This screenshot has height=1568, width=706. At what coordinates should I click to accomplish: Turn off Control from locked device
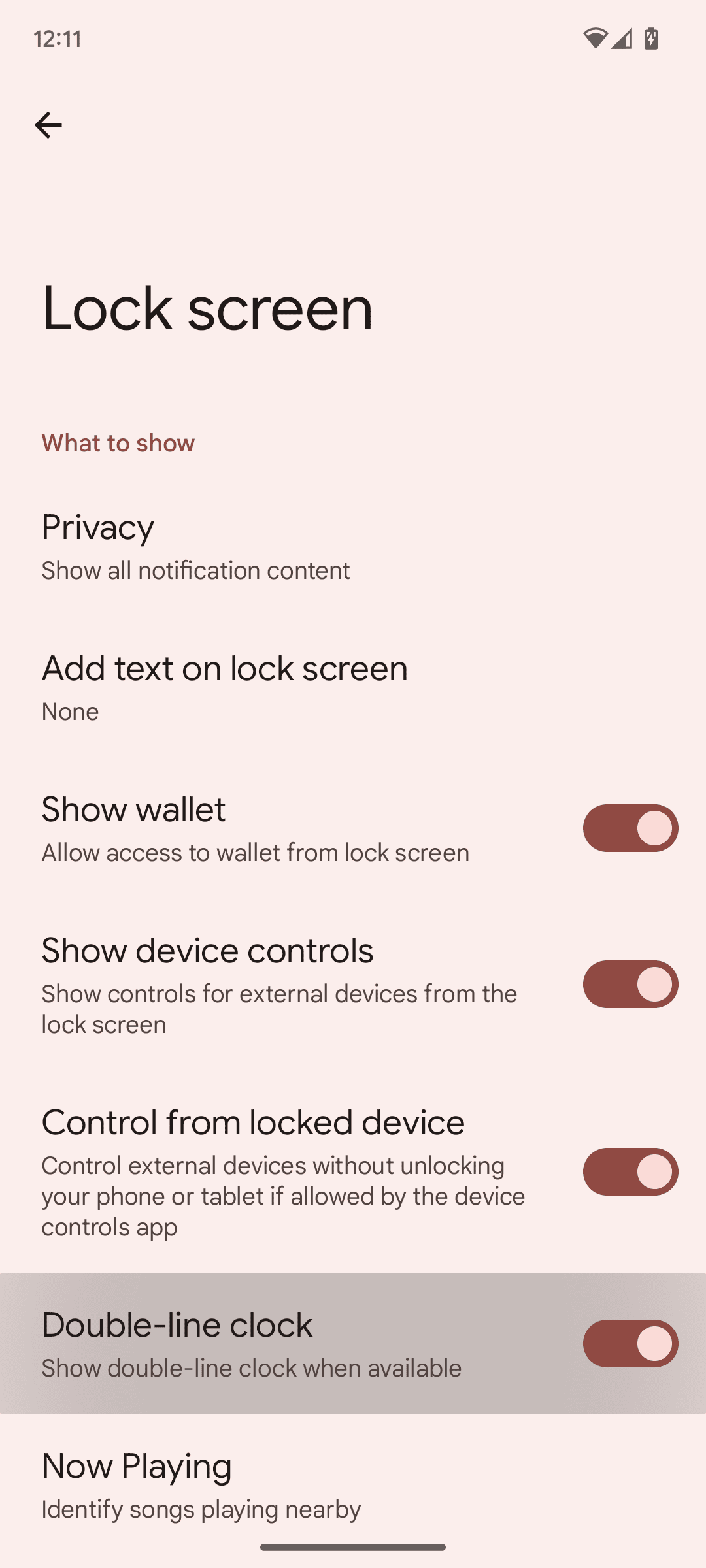[x=630, y=1171]
